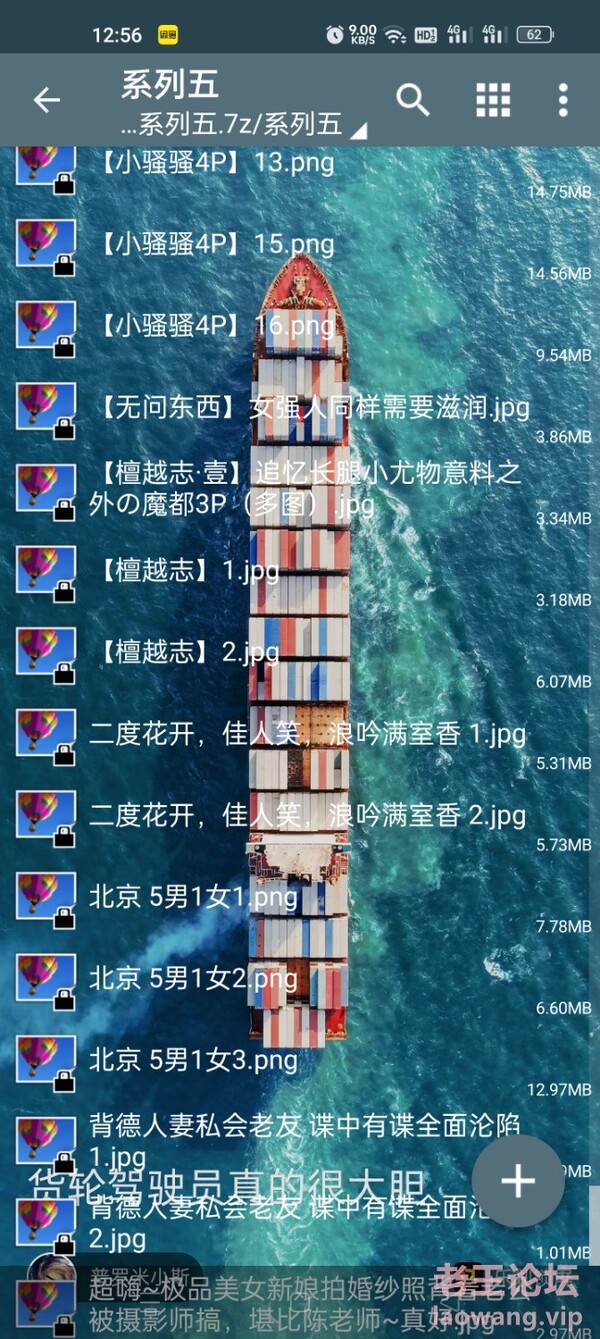Switch the view mode with the grid icon

493,100
